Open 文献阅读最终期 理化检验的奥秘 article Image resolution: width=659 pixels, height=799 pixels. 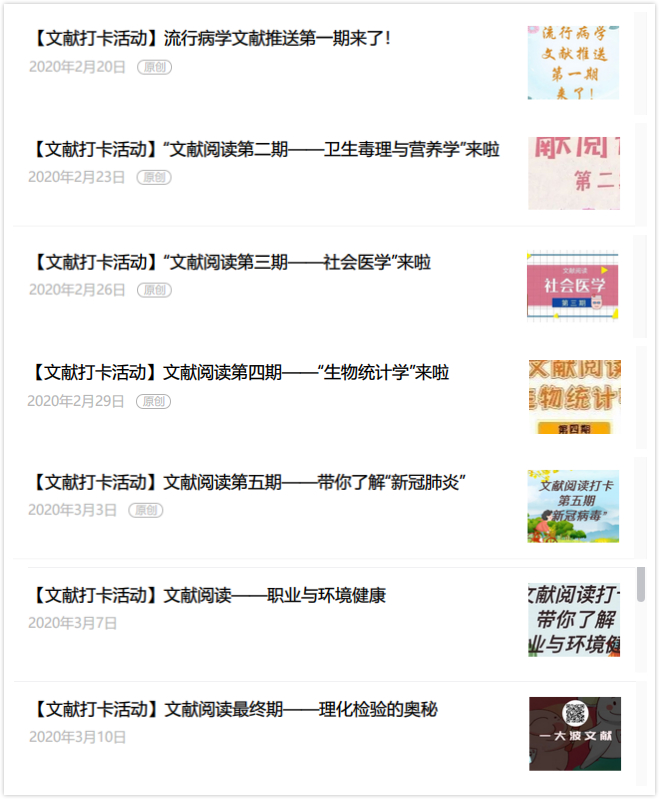tap(234, 710)
